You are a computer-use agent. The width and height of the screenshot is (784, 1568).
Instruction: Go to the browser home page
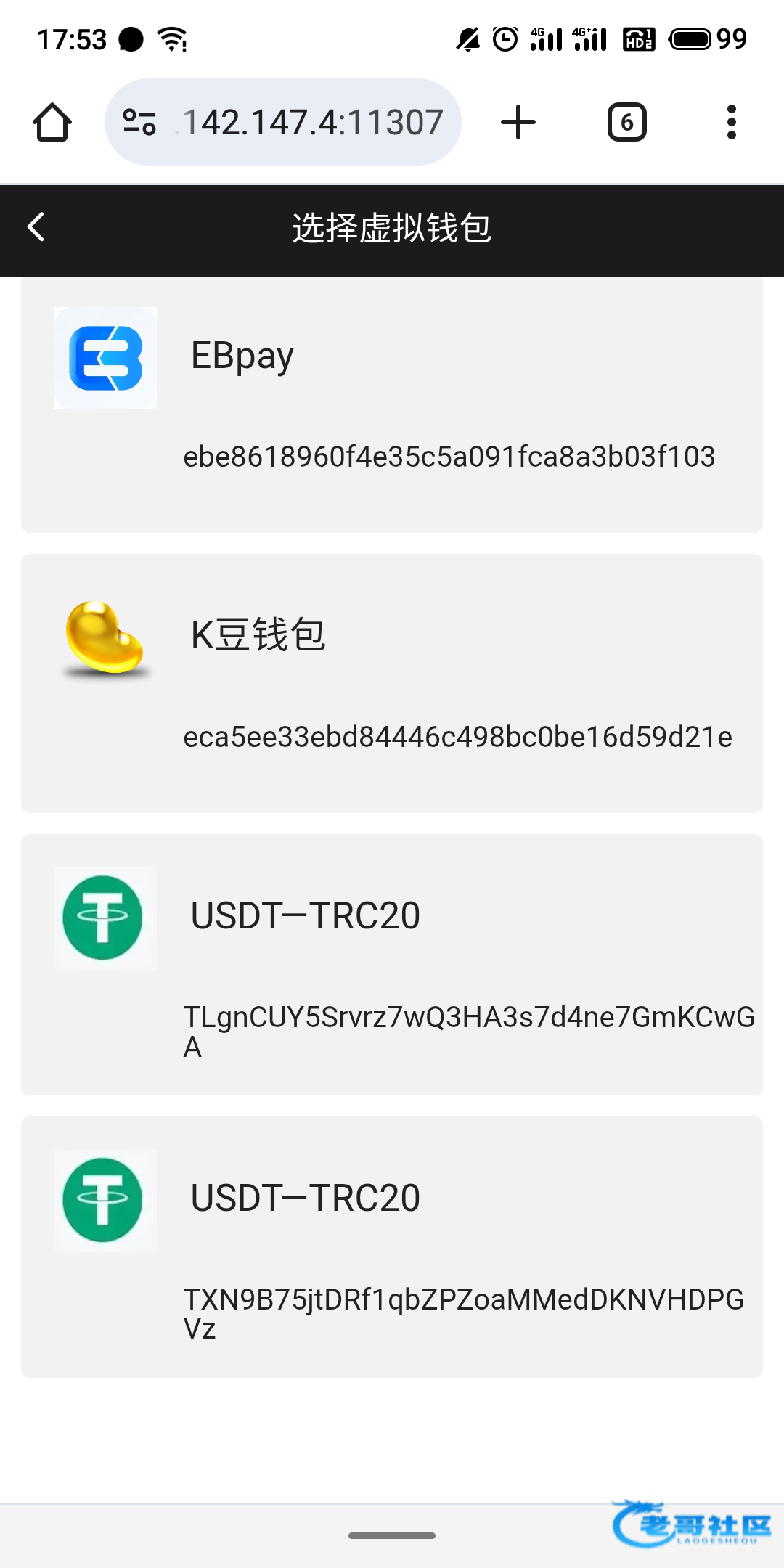point(52,122)
